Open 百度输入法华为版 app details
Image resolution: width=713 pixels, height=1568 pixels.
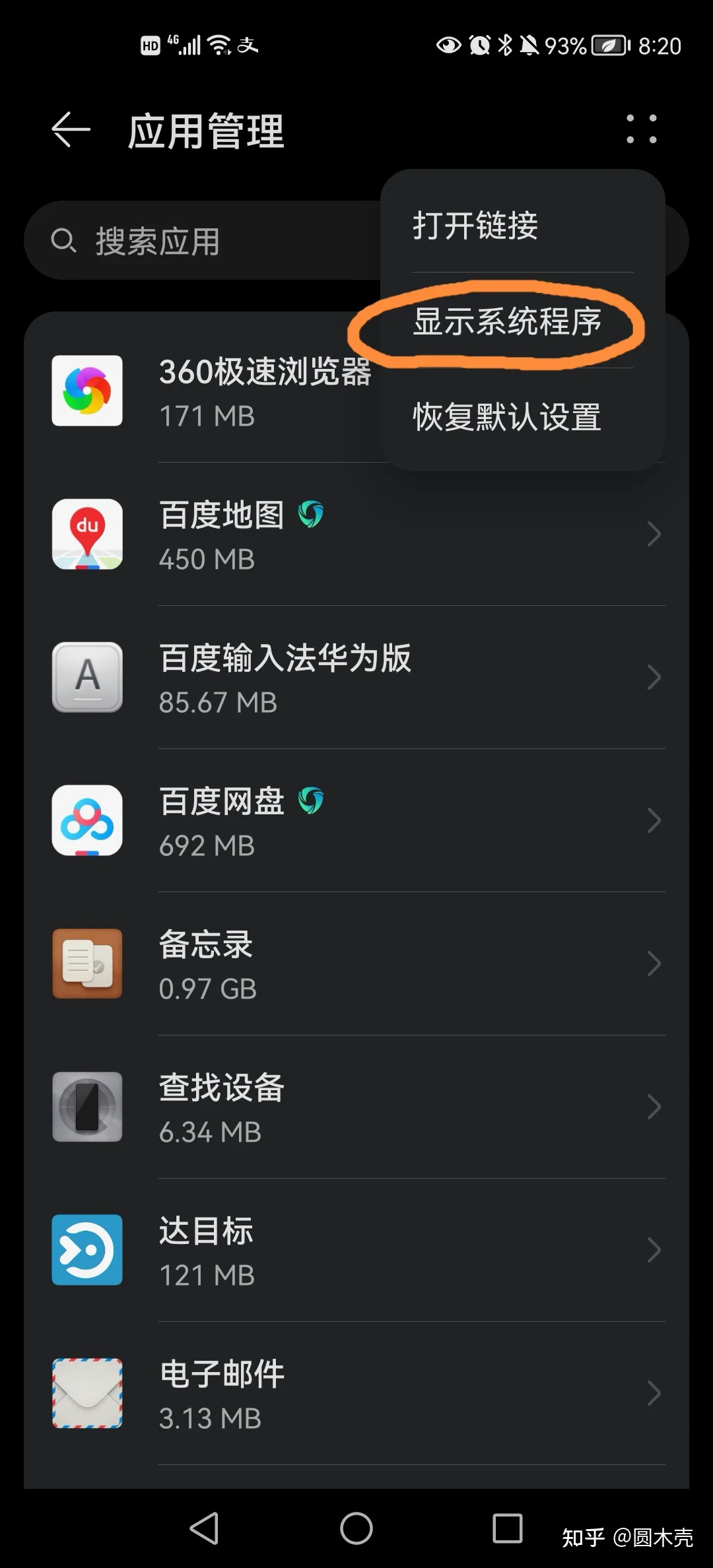356,678
